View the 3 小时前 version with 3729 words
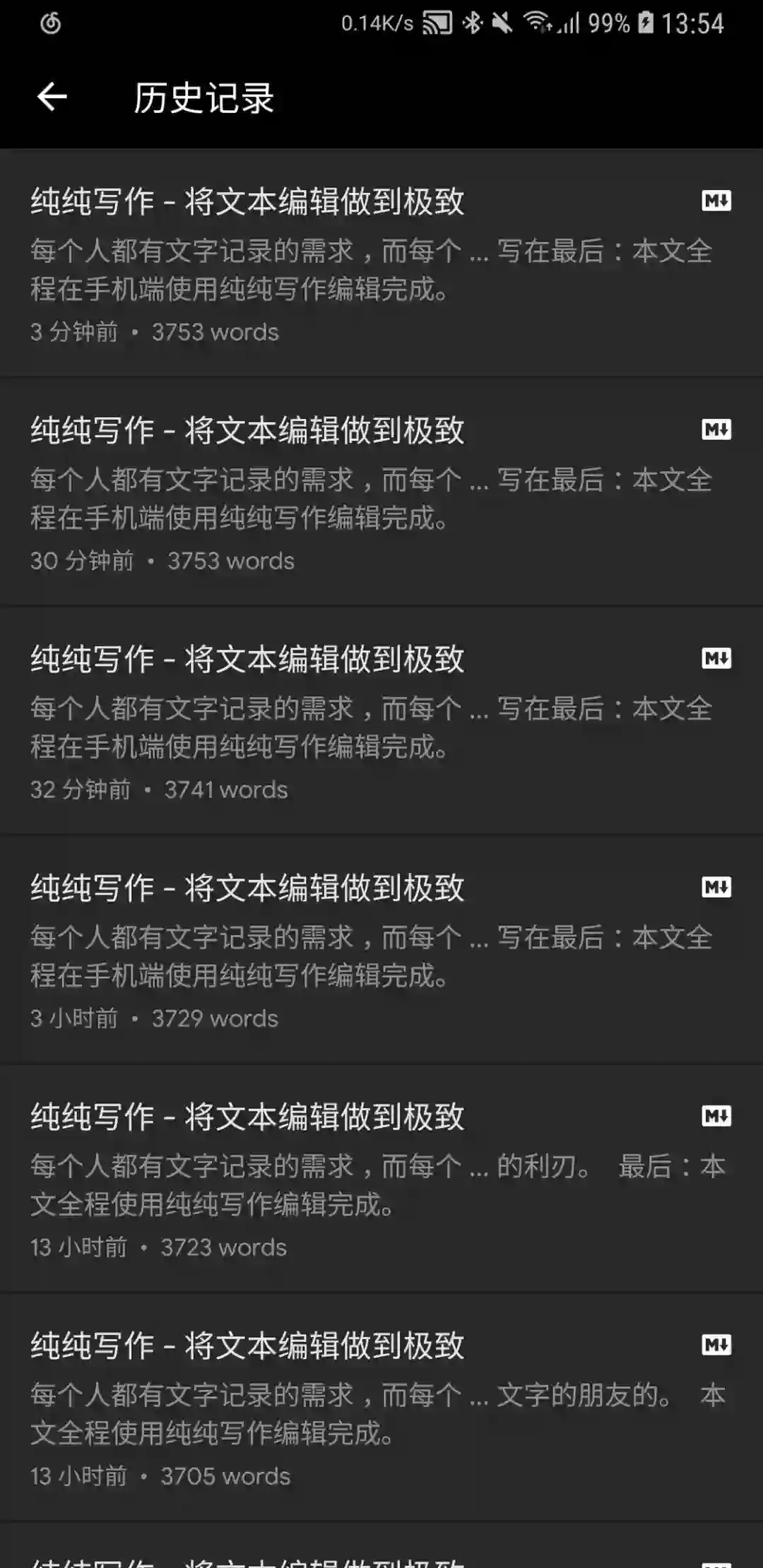The height and width of the screenshot is (1568, 763). pos(381,950)
